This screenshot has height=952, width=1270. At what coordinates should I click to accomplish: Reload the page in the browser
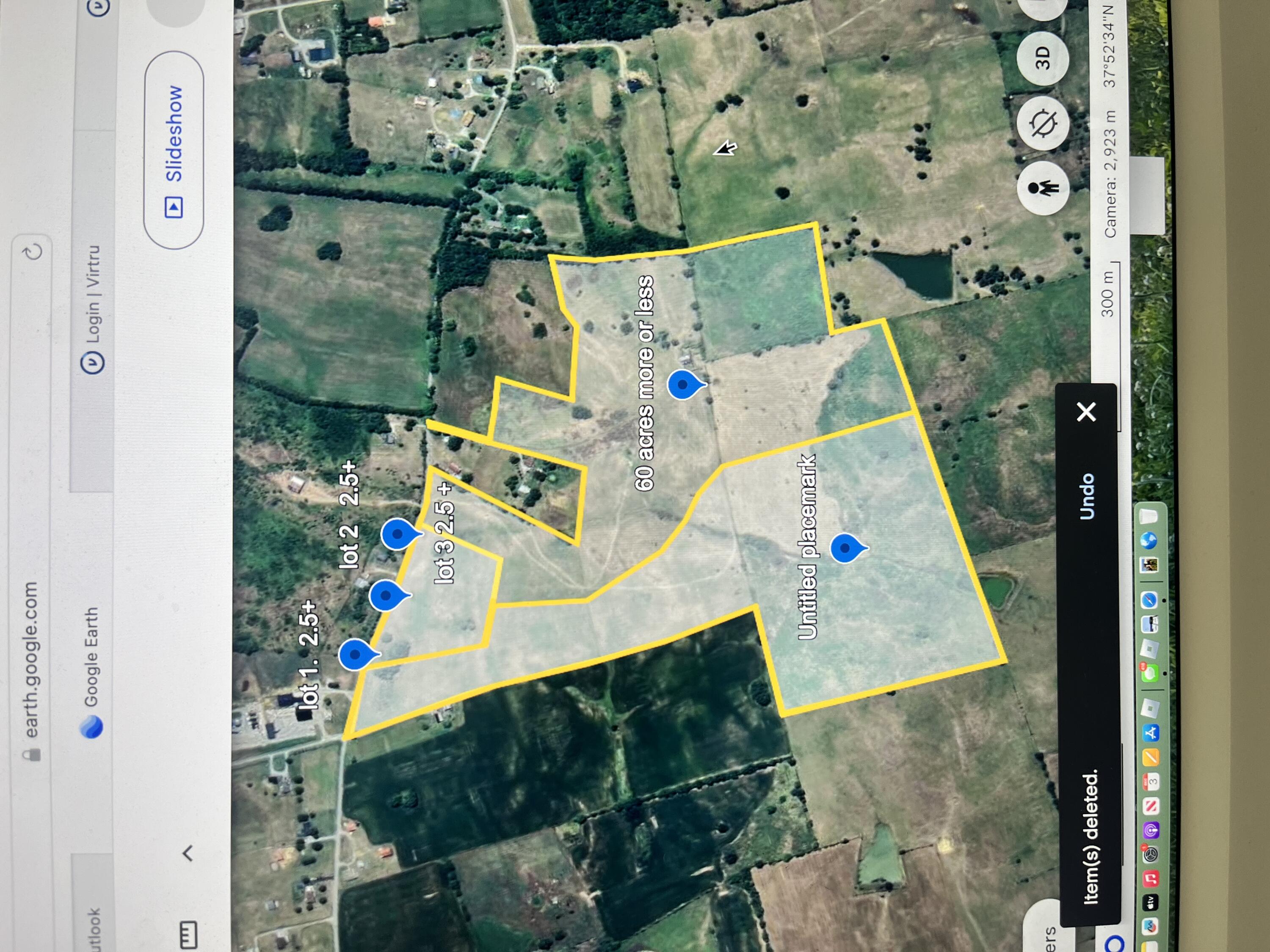point(33,252)
